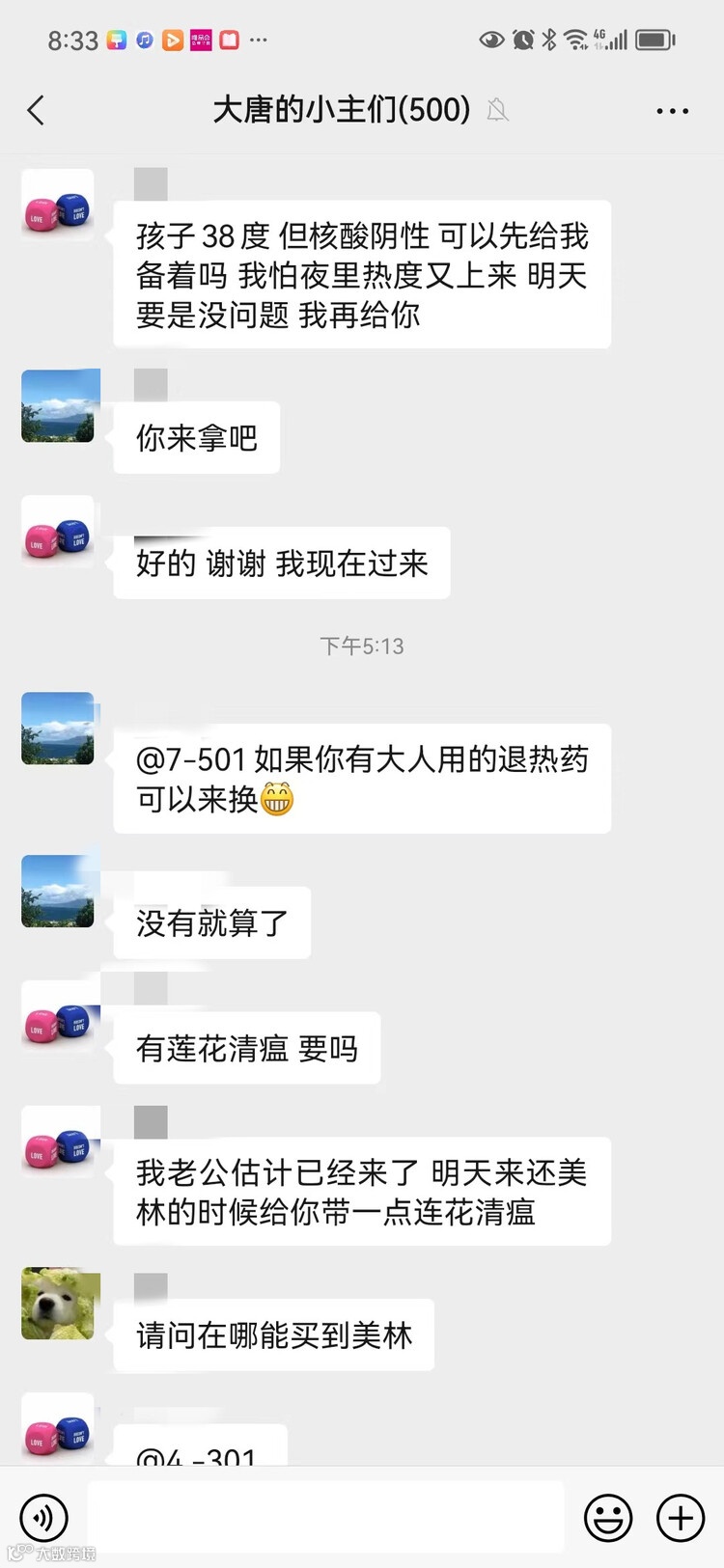Image resolution: width=724 pixels, height=1568 pixels.
Task: Open the plus attachment menu
Action: (681, 1518)
